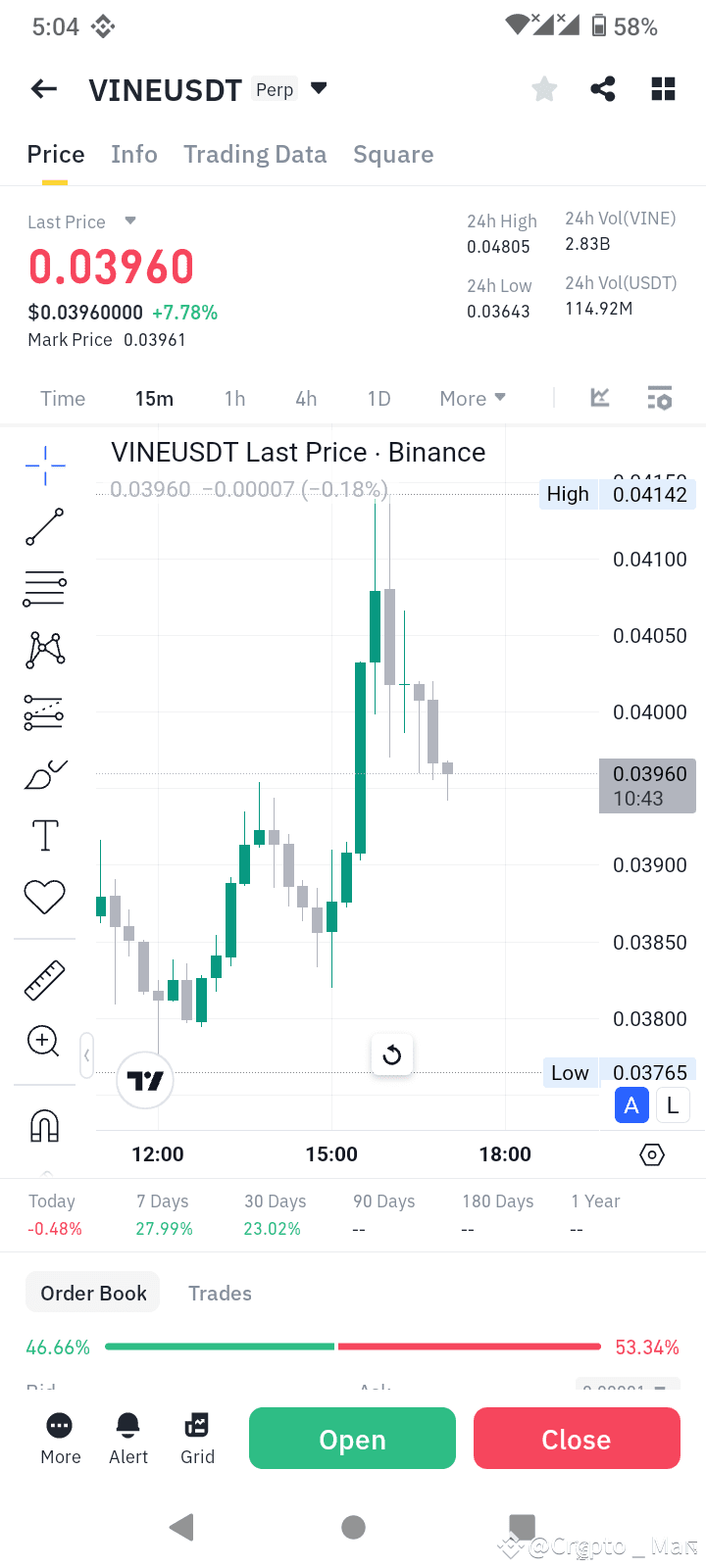This screenshot has width=706, height=1568.
Task: Select the crosshair cursor tool
Action: [x=43, y=465]
